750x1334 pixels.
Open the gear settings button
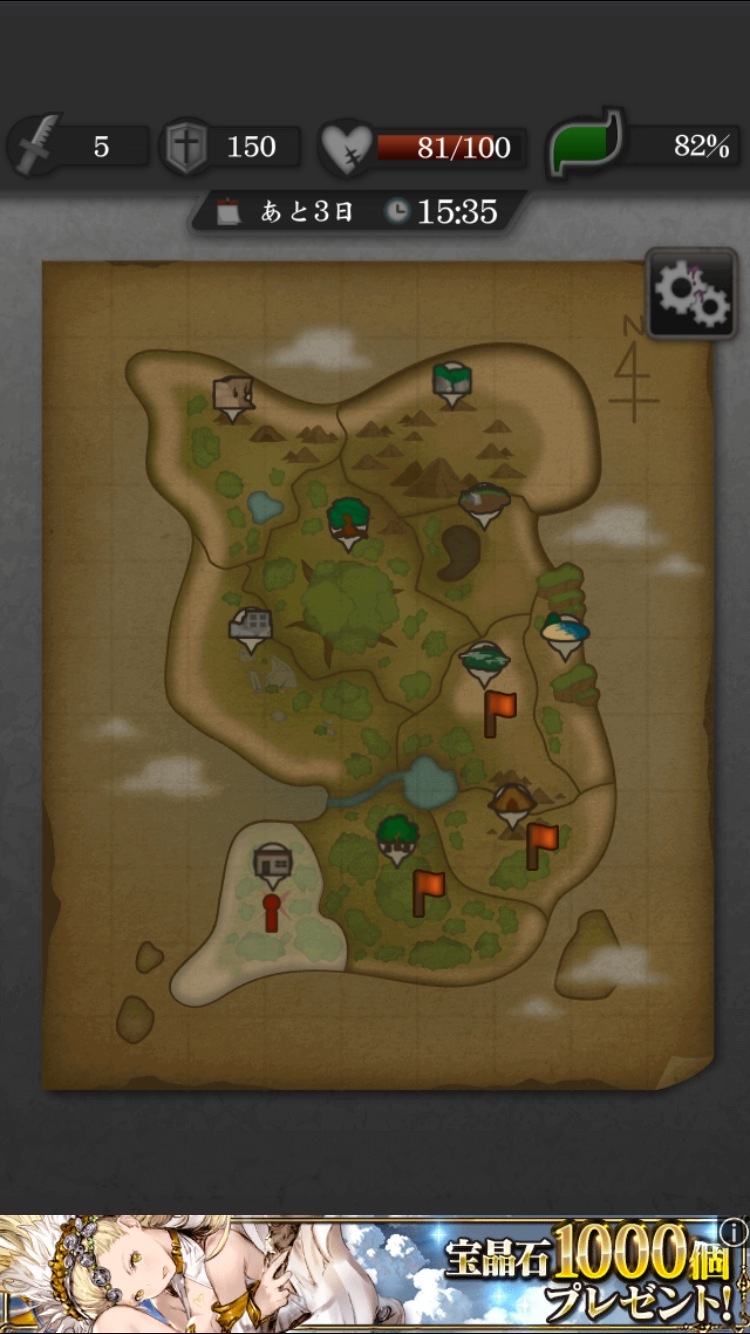tap(691, 292)
